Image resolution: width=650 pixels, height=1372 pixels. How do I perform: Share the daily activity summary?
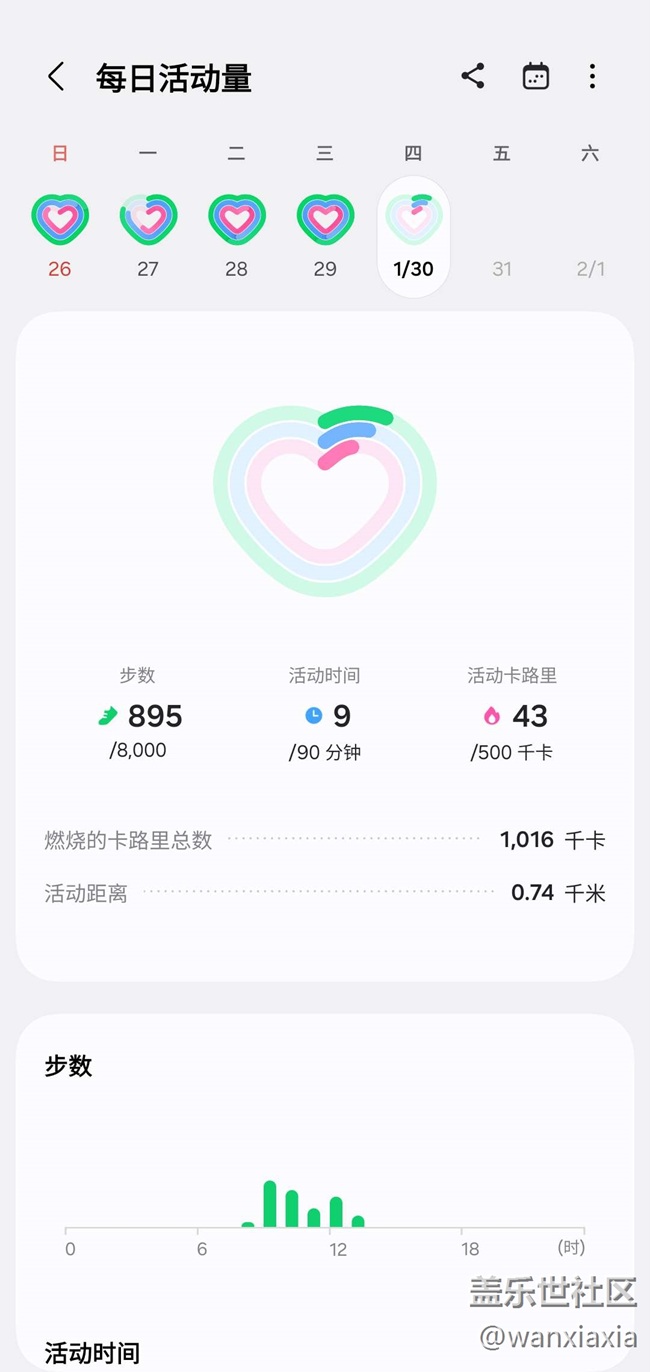473,76
